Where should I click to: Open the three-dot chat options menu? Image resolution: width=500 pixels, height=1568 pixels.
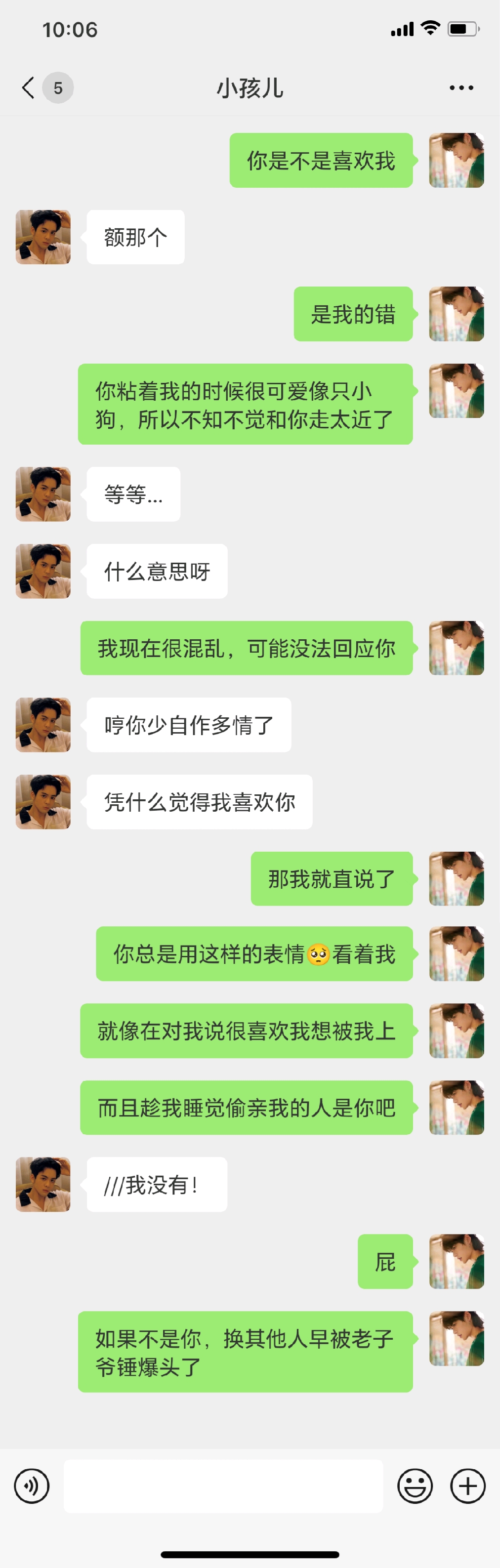coord(461,87)
